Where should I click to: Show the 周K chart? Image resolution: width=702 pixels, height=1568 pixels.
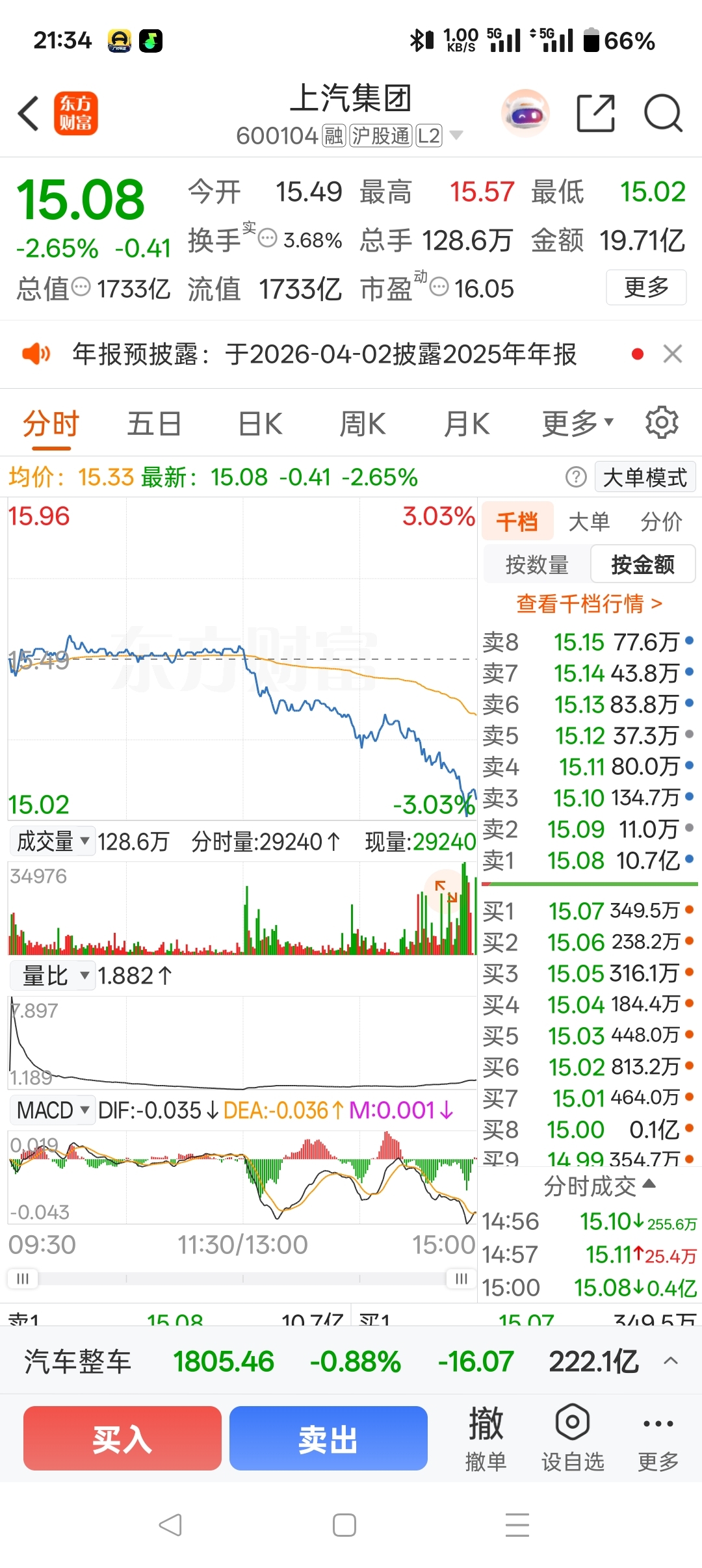point(363,425)
